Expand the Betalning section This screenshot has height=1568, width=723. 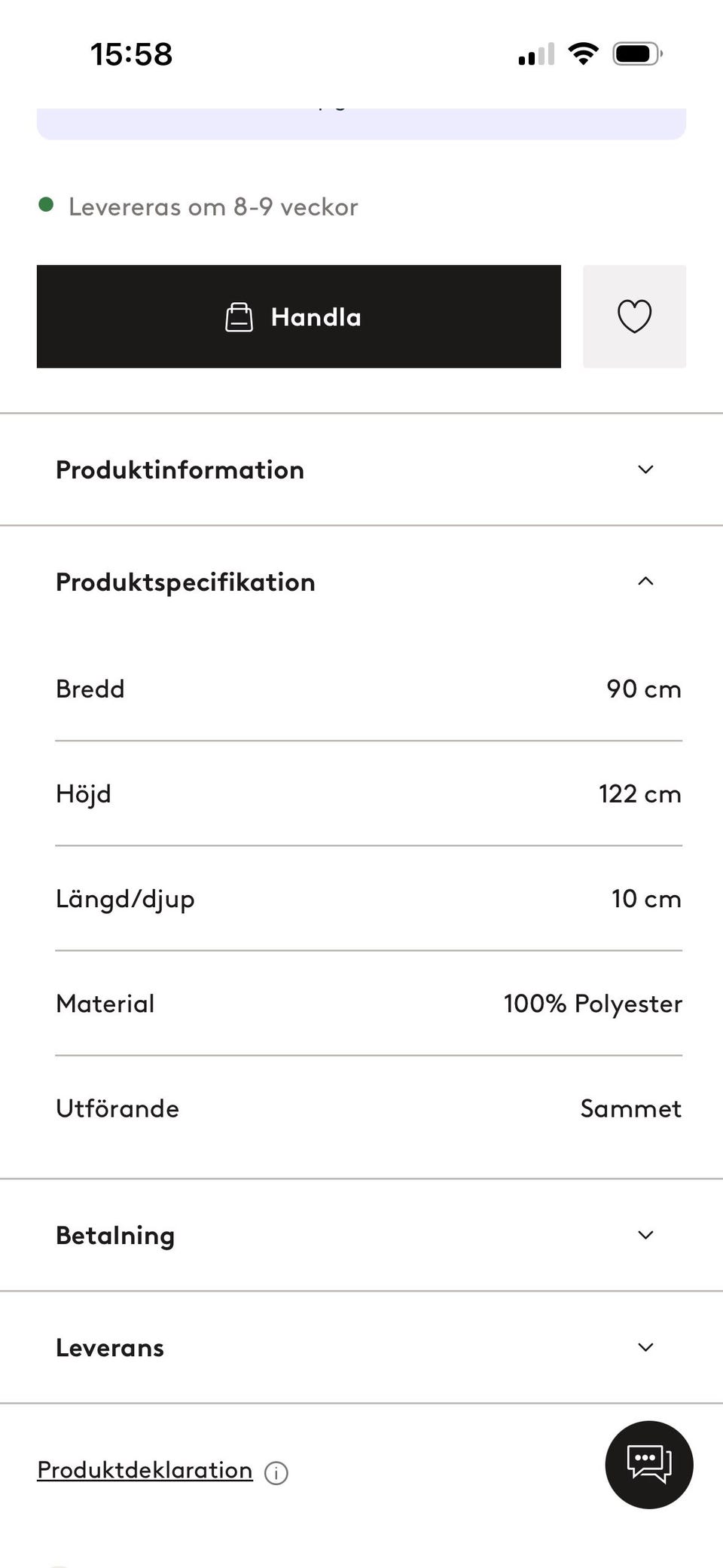coord(361,1235)
